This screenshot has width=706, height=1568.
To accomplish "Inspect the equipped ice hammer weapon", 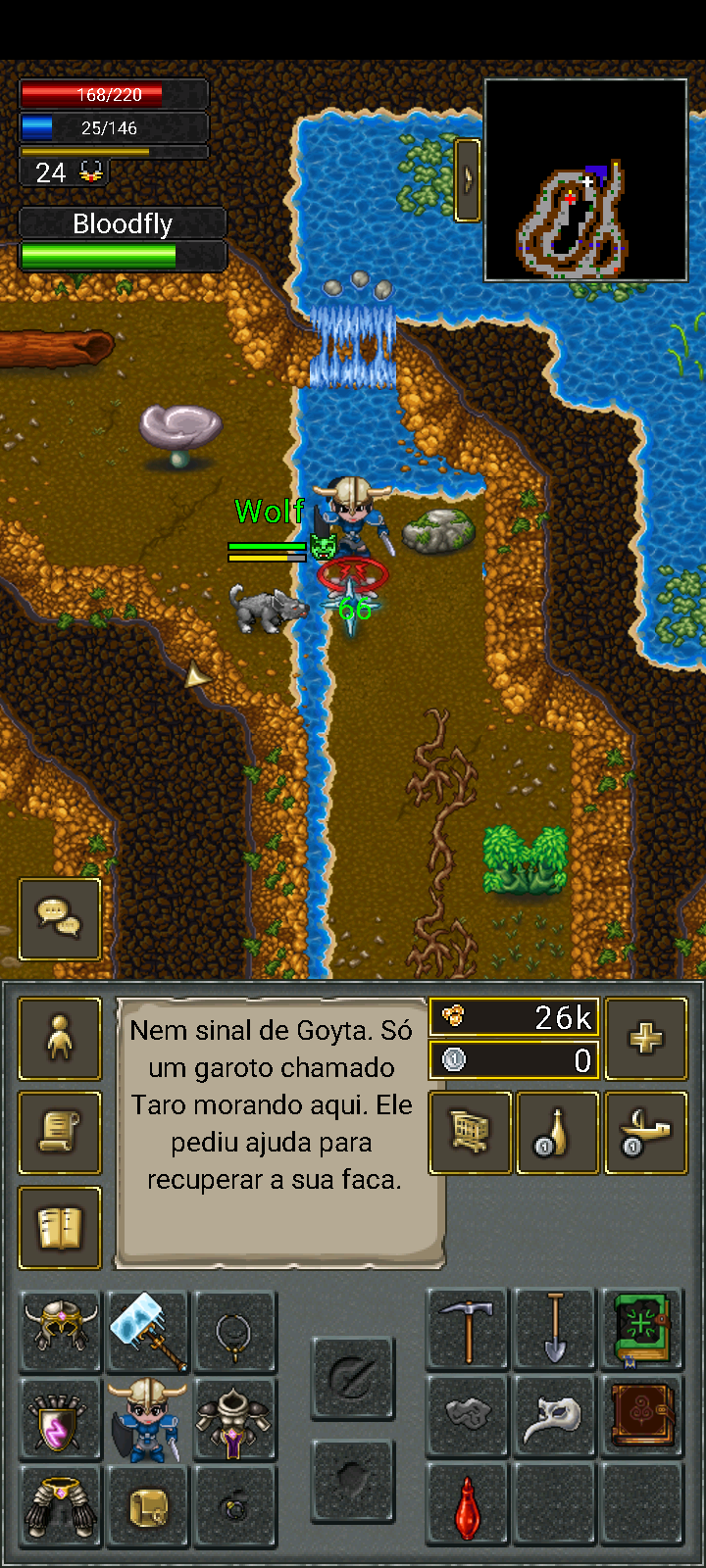I will (148, 1331).
